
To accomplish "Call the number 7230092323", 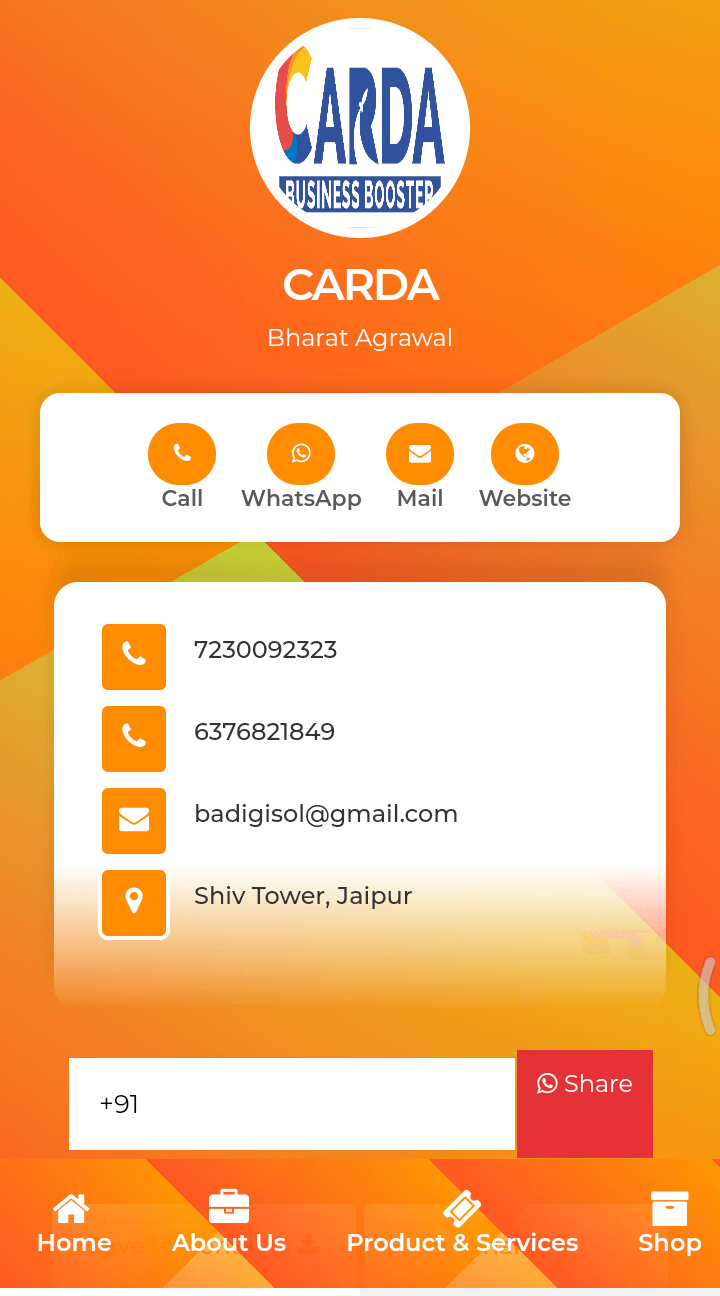I will click(265, 651).
